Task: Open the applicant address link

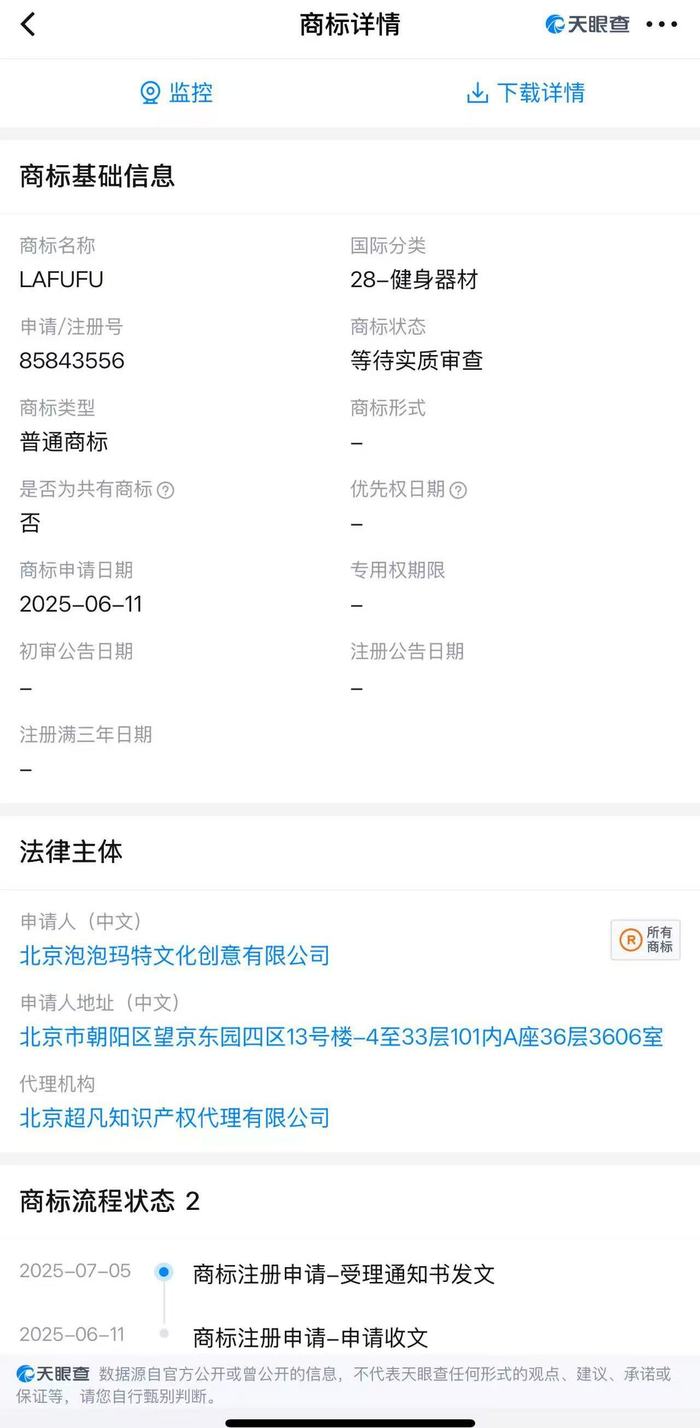Action: (341, 1037)
